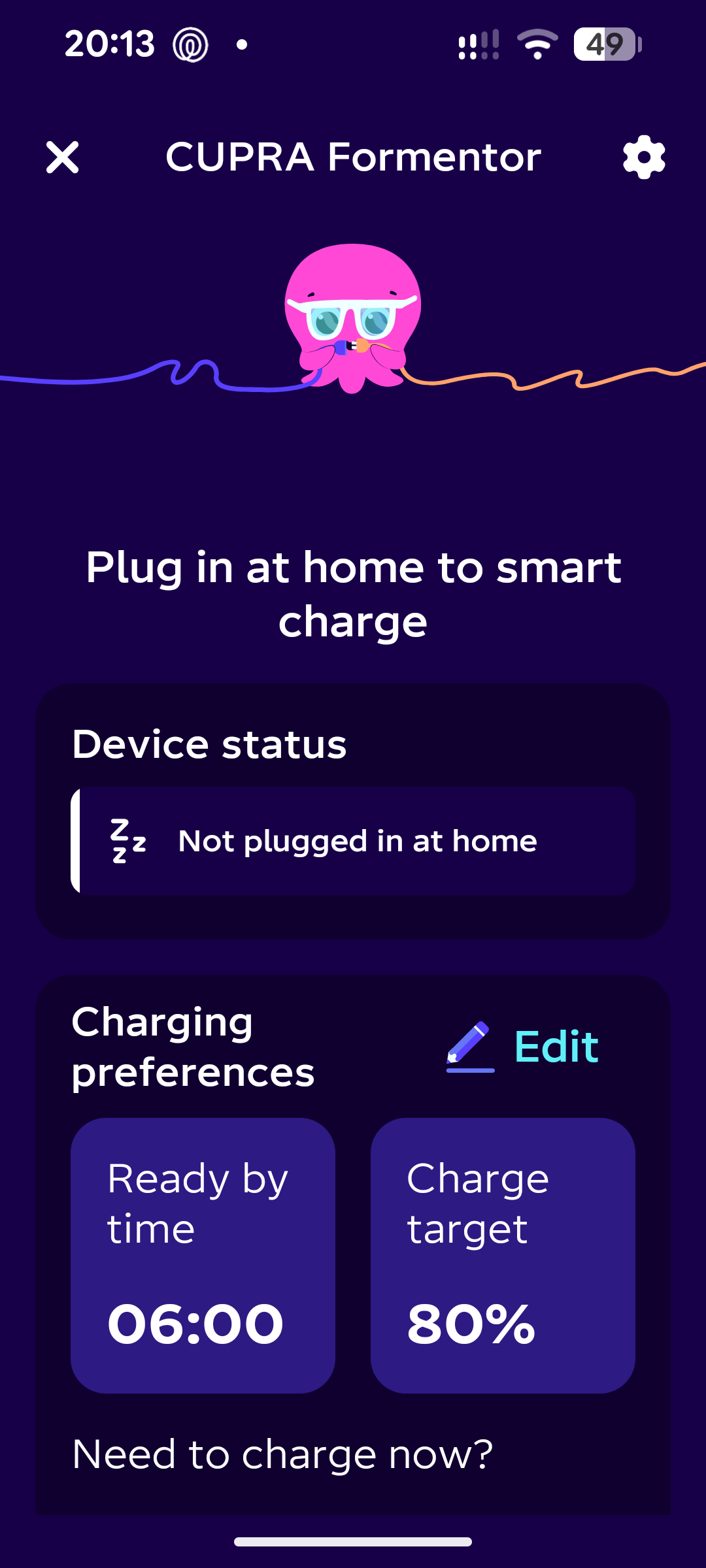The width and height of the screenshot is (706, 1568).
Task: Open device settings gear
Action: click(644, 157)
